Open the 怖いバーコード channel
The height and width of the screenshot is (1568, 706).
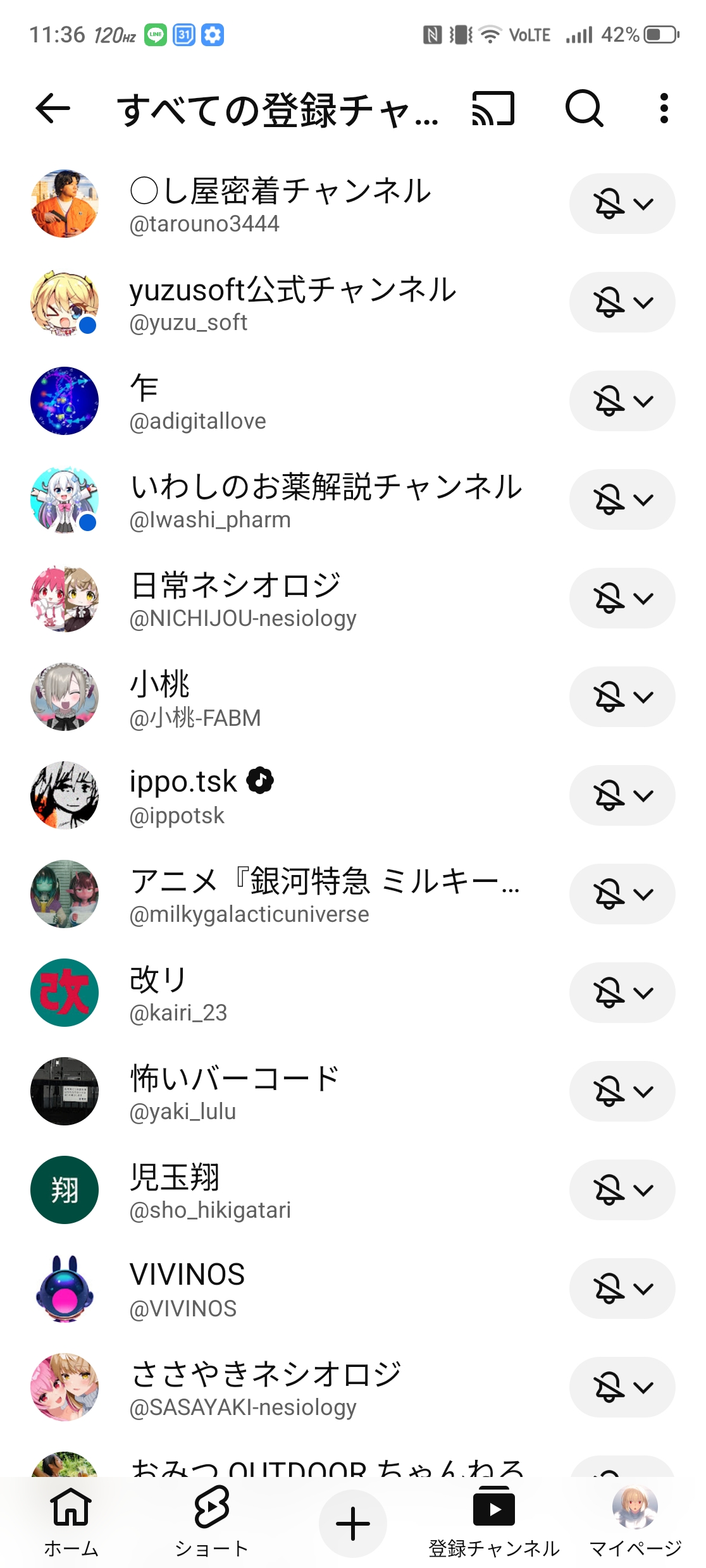[234, 1092]
